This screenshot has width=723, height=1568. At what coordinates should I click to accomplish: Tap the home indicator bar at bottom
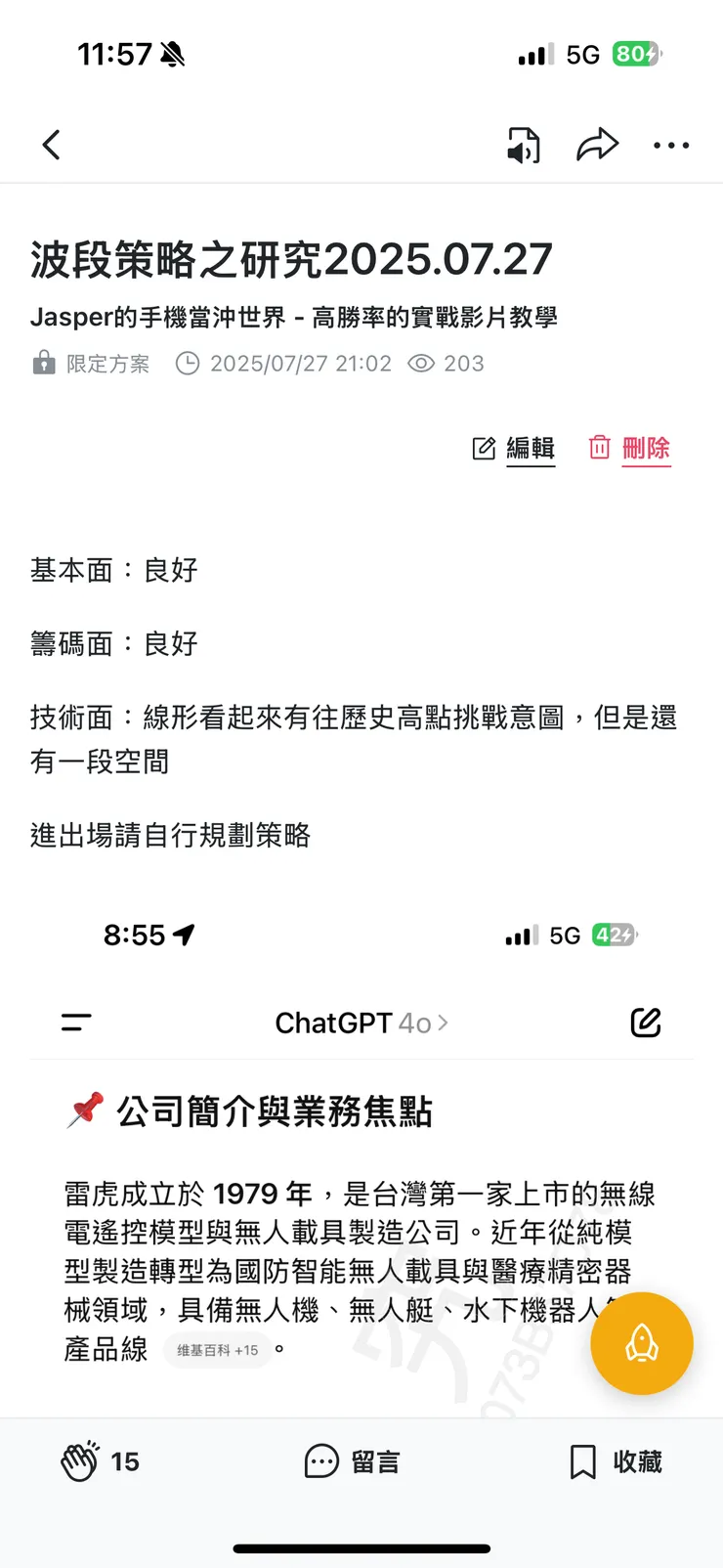coord(361,1547)
